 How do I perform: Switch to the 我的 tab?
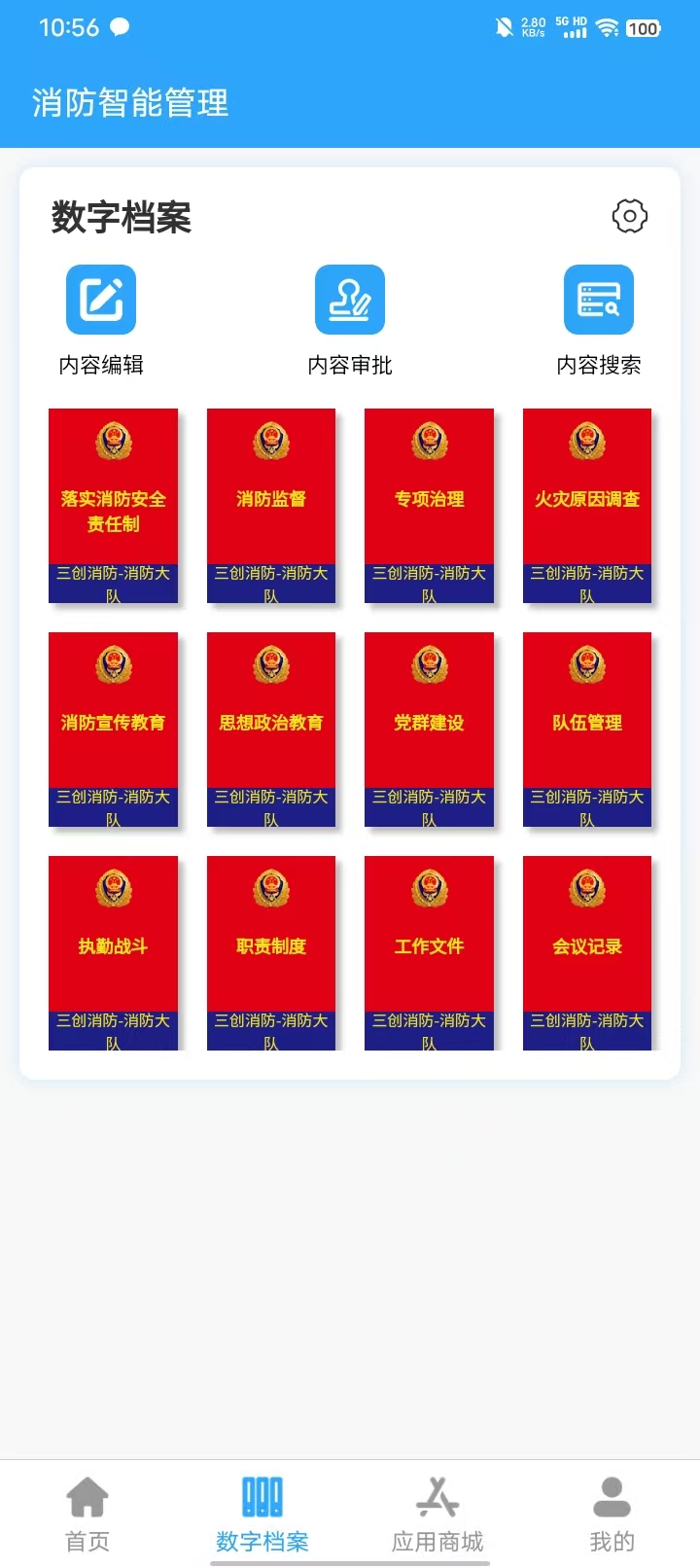(612, 1514)
